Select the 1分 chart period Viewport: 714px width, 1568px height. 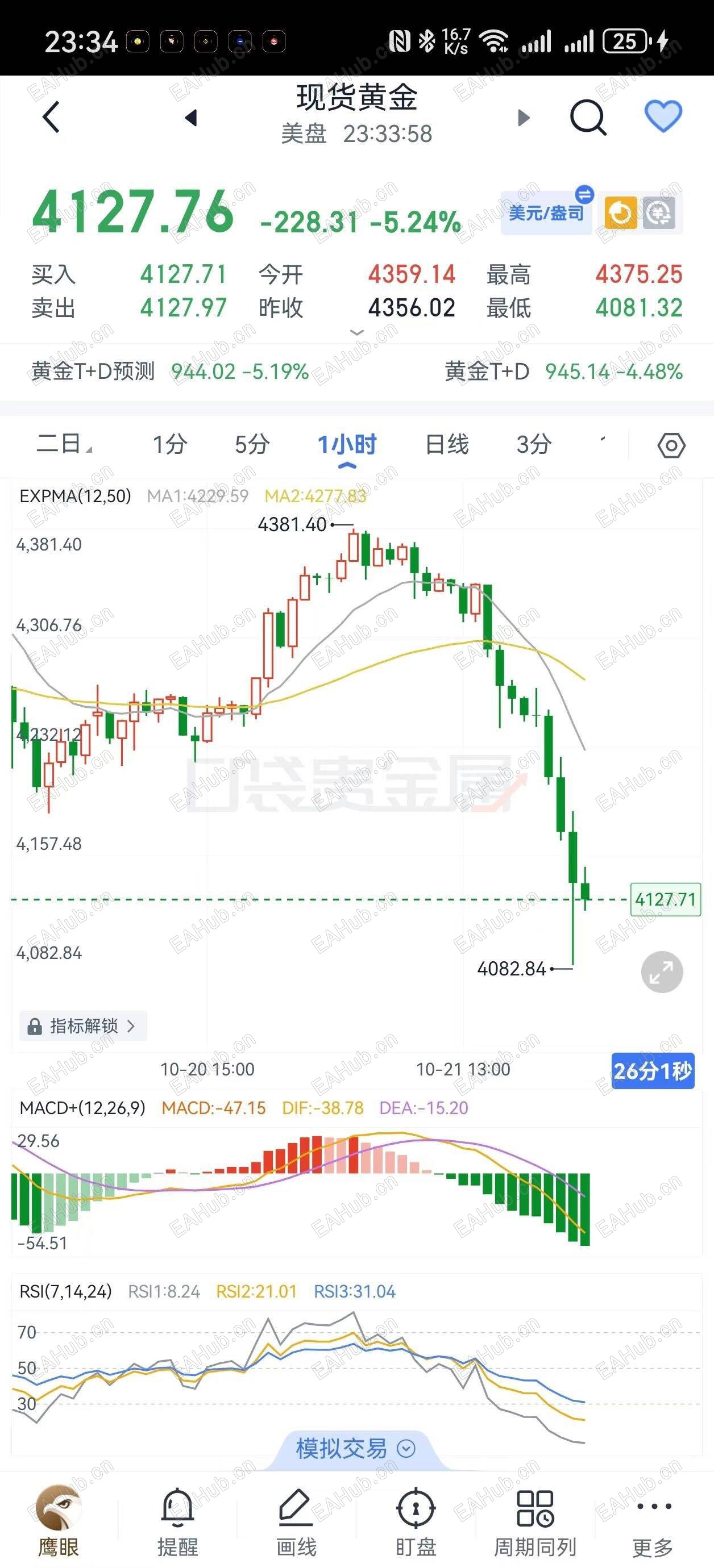point(169,444)
